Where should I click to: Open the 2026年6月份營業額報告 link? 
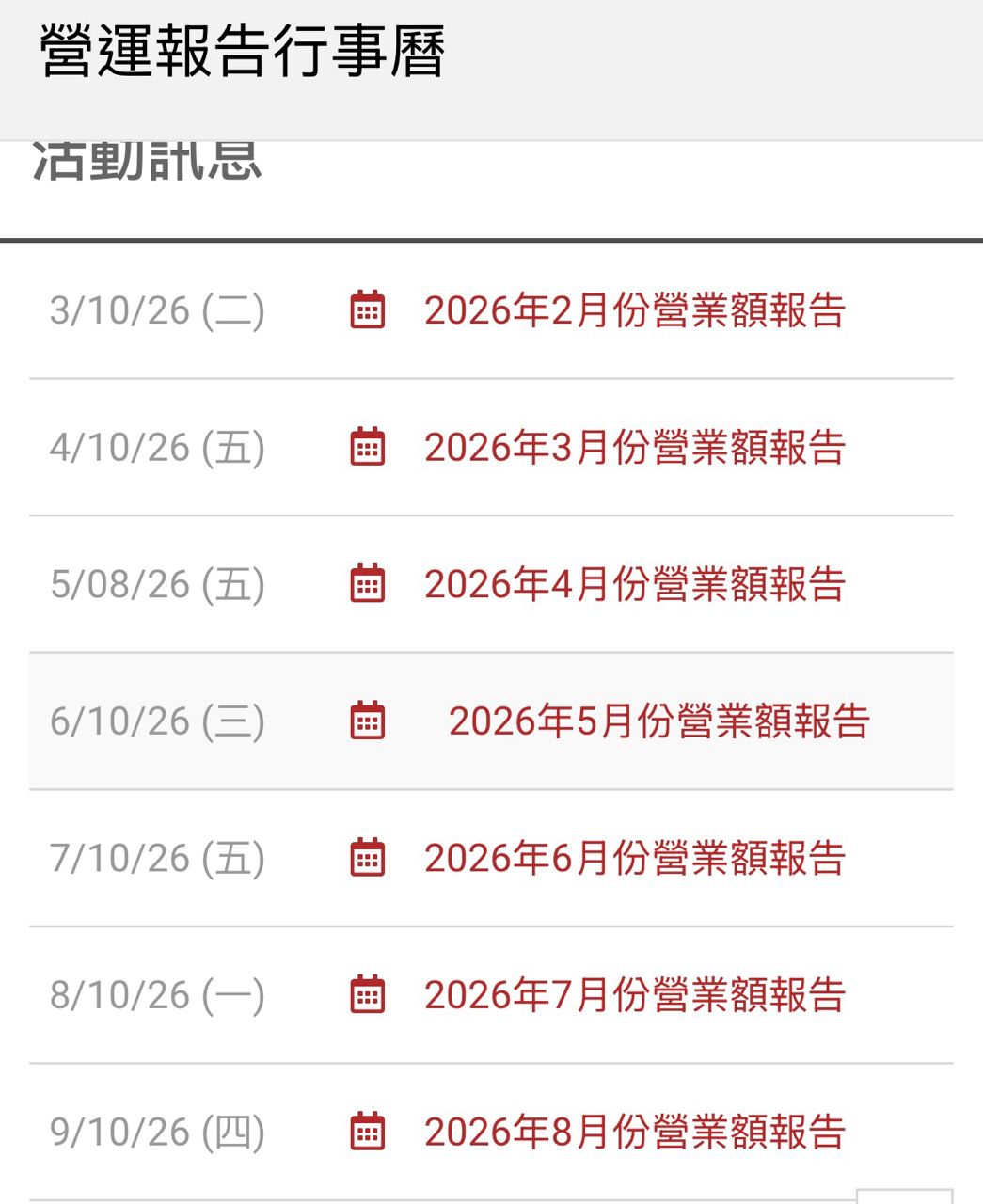click(x=634, y=858)
